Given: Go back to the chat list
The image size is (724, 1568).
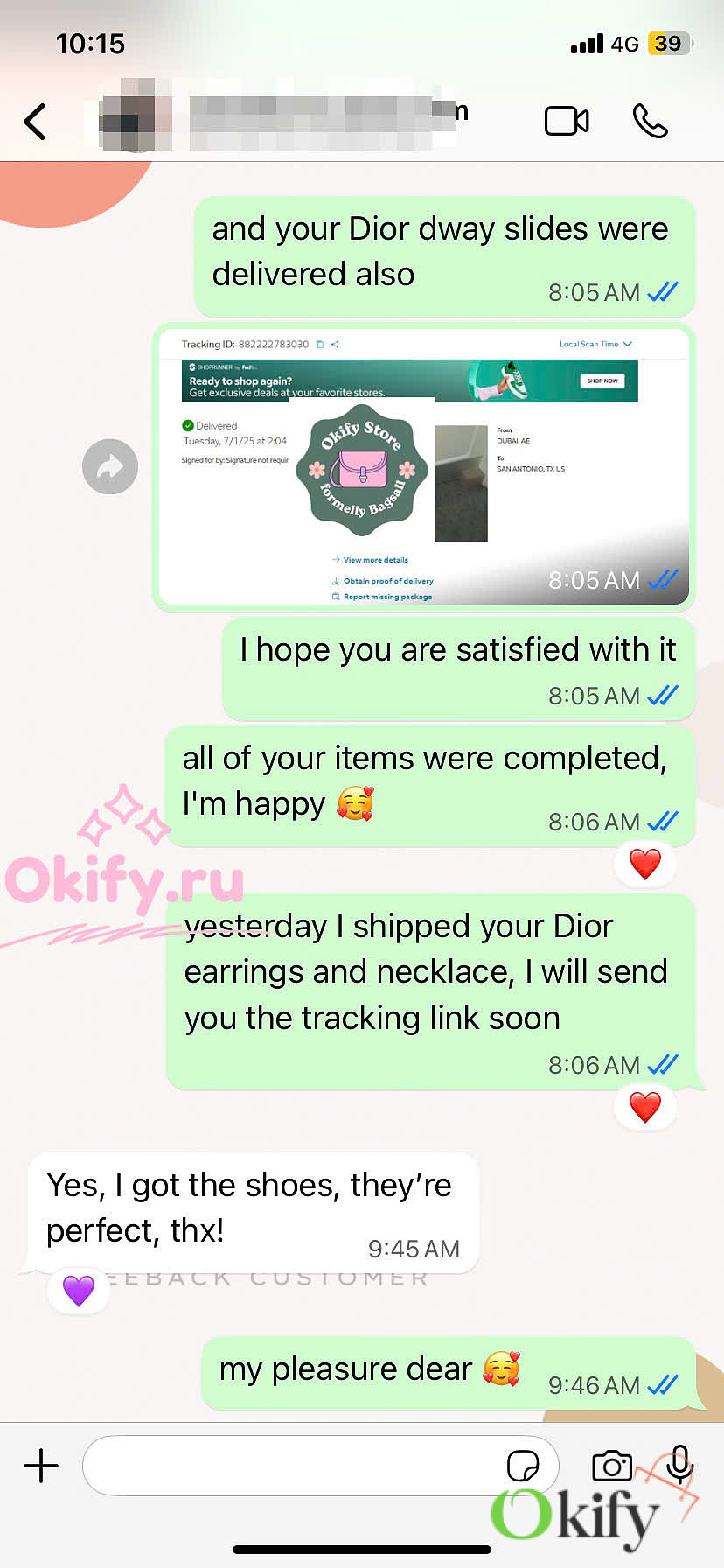Looking at the screenshot, I should pyautogui.click(x=35, y=122).
